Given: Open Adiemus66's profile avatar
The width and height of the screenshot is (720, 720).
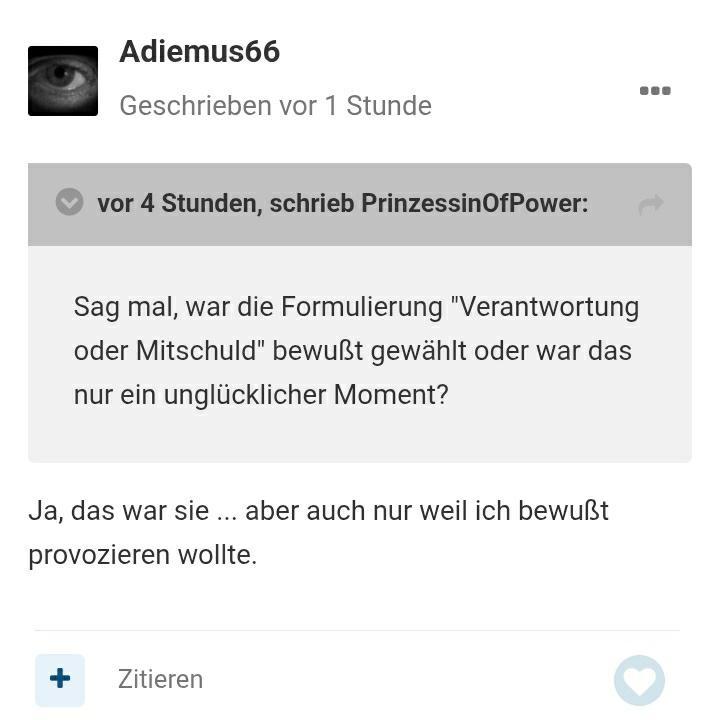Looking at the screenshot, I should tap(63, 81).
